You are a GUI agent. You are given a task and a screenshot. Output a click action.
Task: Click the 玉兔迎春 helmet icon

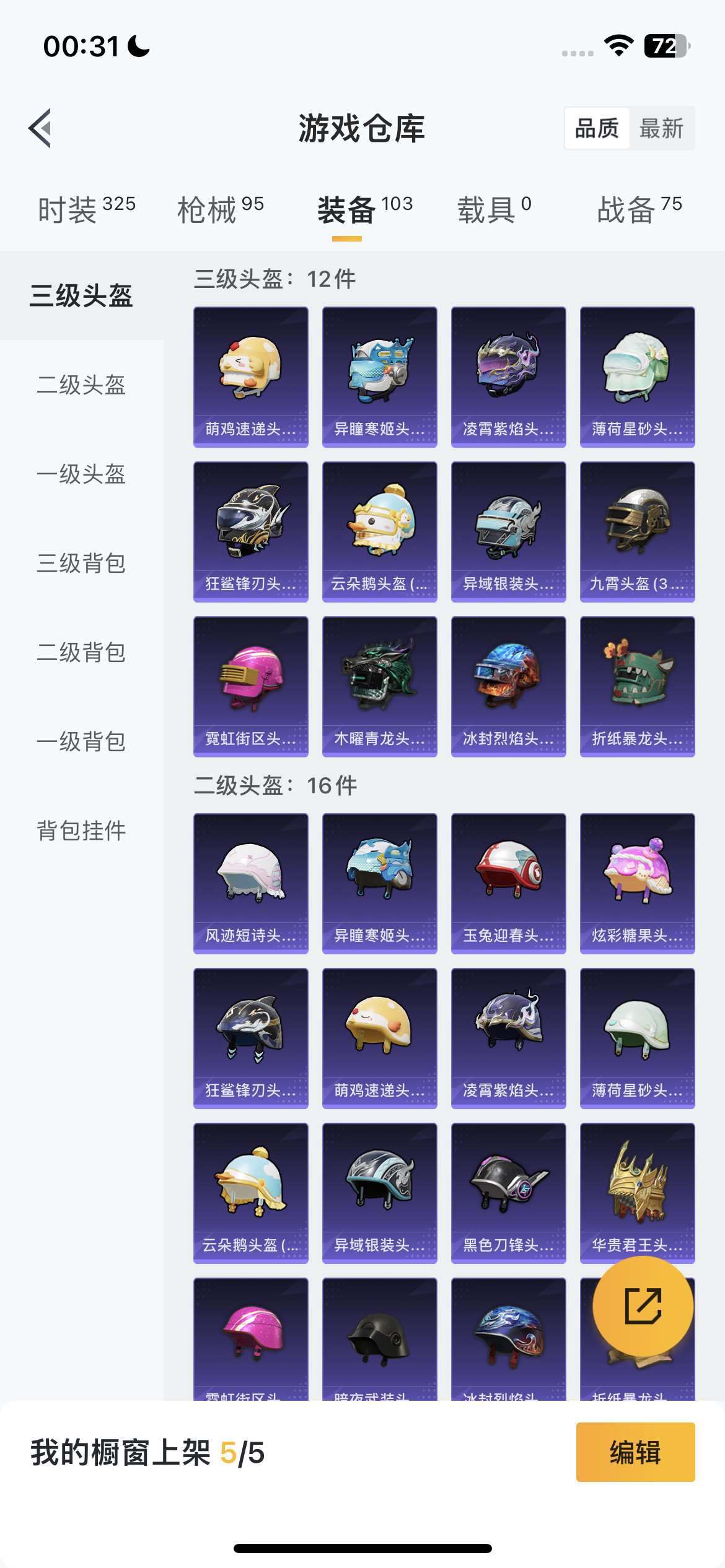click(x=508, y=882)
